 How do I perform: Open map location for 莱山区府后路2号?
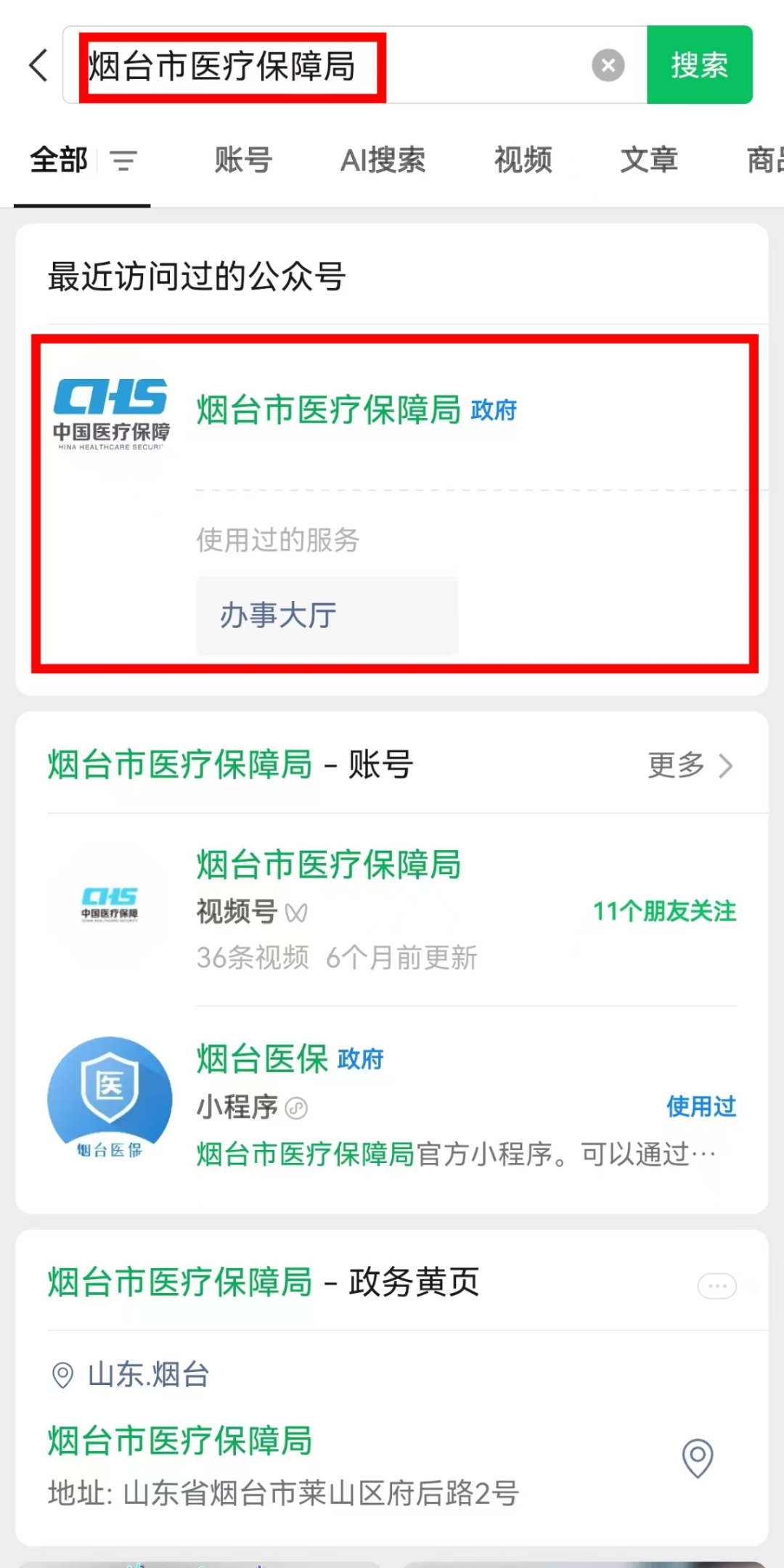click(x=698, y=1457)
